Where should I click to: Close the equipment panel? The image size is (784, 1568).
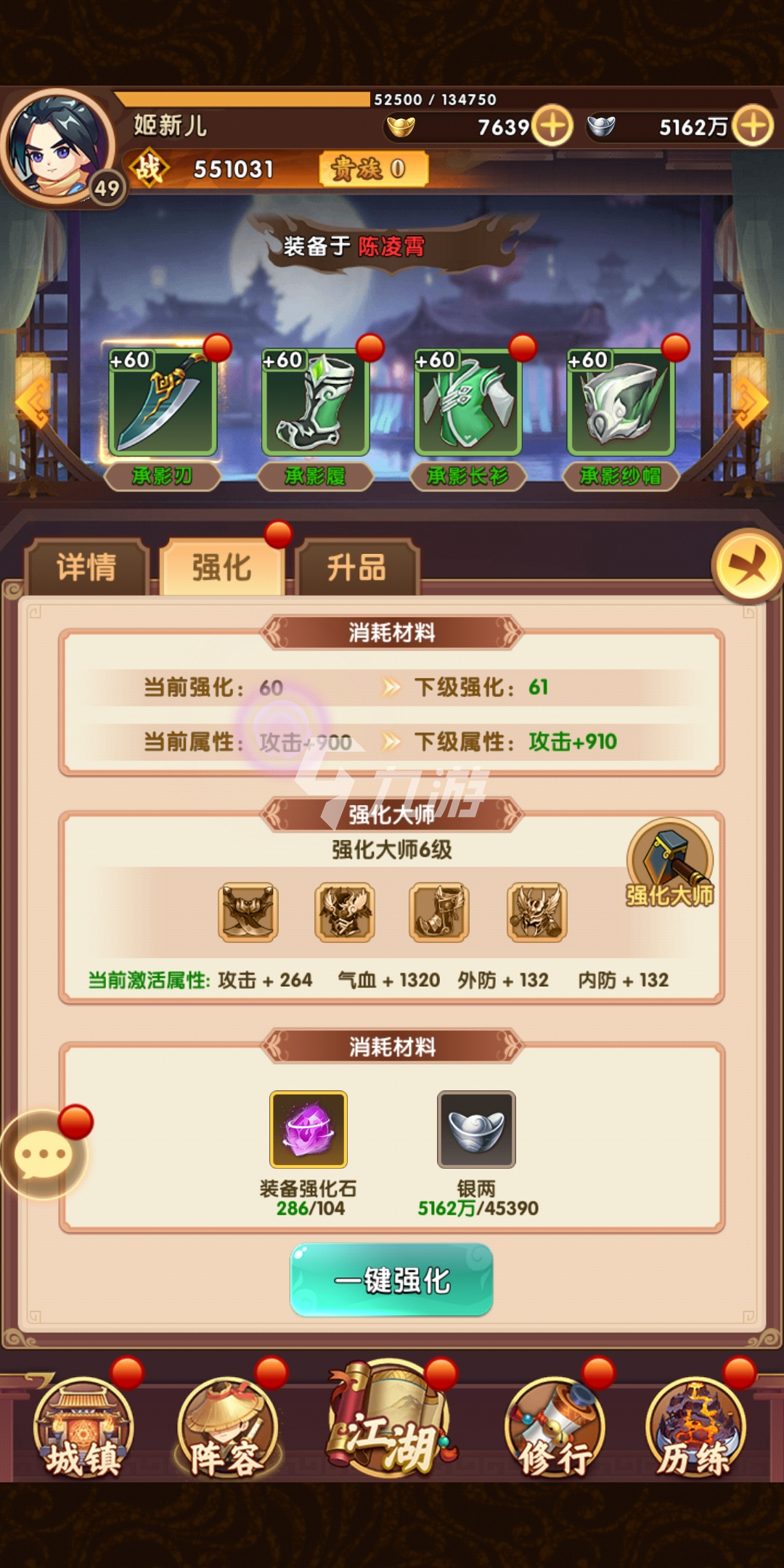tap(748, 566)
